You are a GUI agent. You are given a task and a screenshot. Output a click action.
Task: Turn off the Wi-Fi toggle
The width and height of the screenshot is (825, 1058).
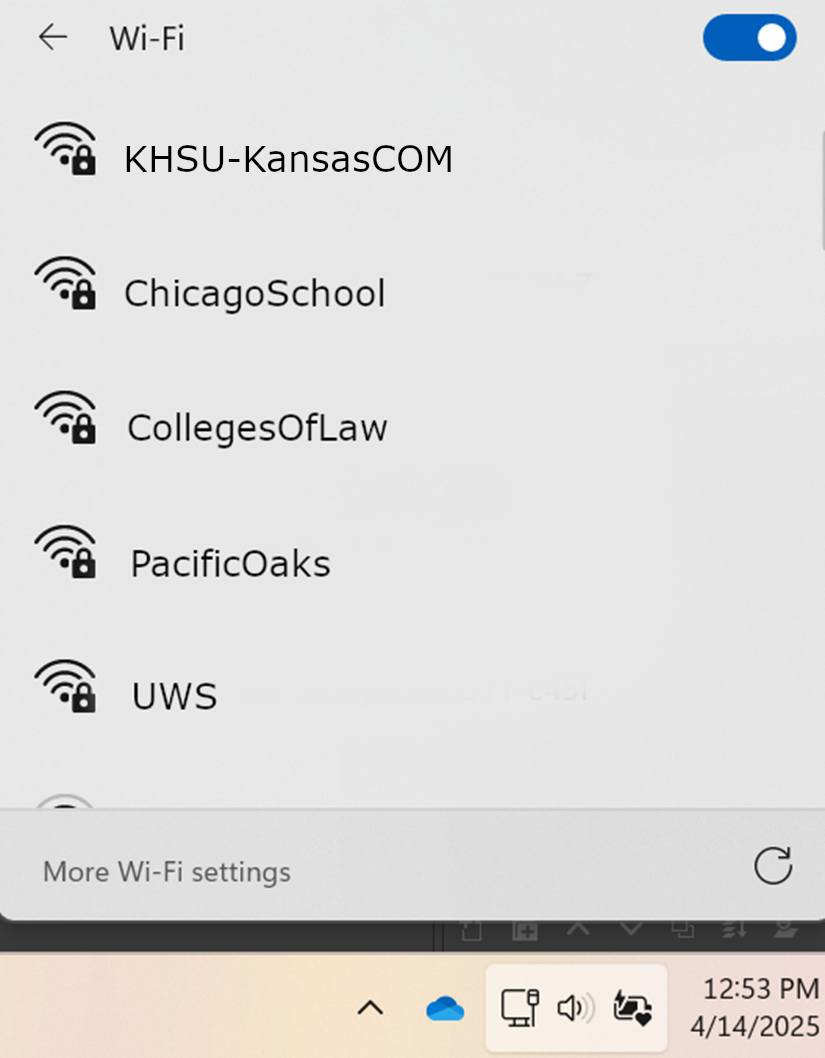pyautogui.click(x=749, y=38)
